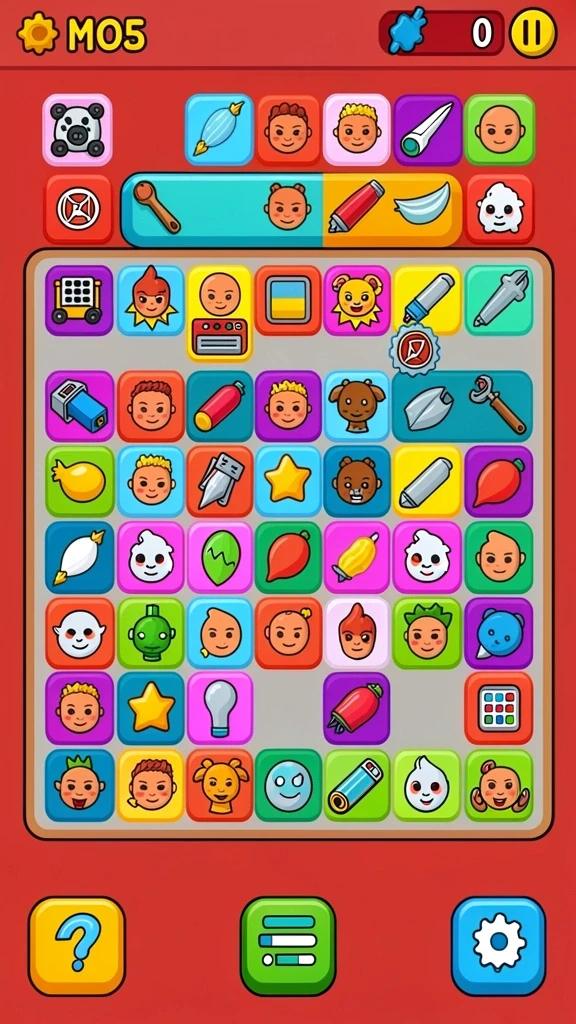Tap the yellow lemon fruit tile
This screenshot has height=1024, width=576.
pyautogui.click(x=79, y=481)
